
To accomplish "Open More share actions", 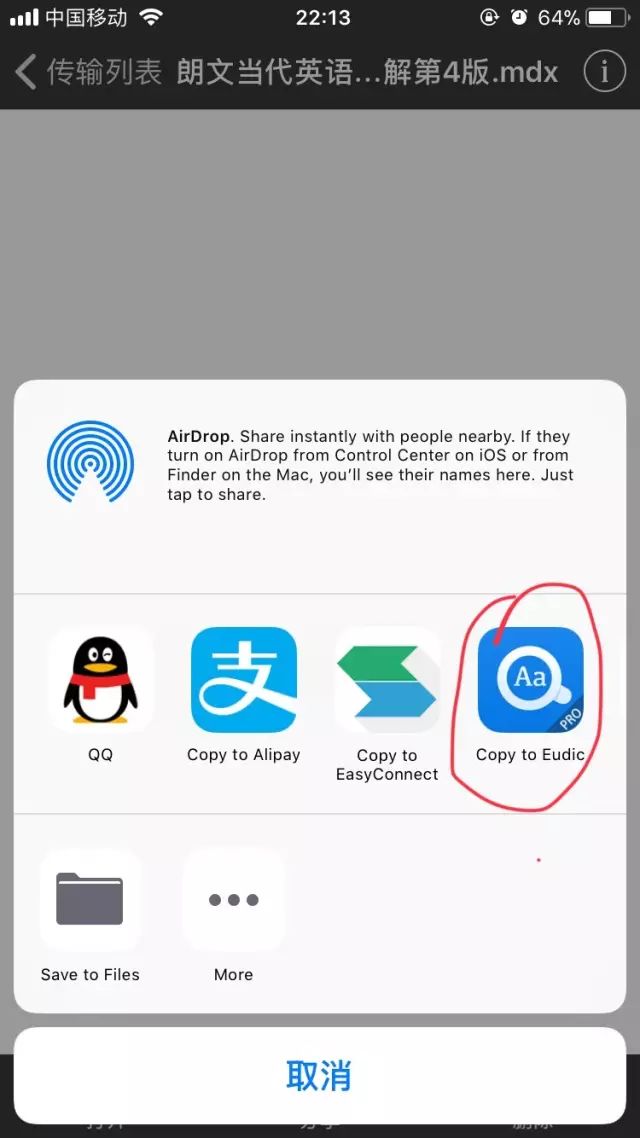I will click(x=233, y=900).
